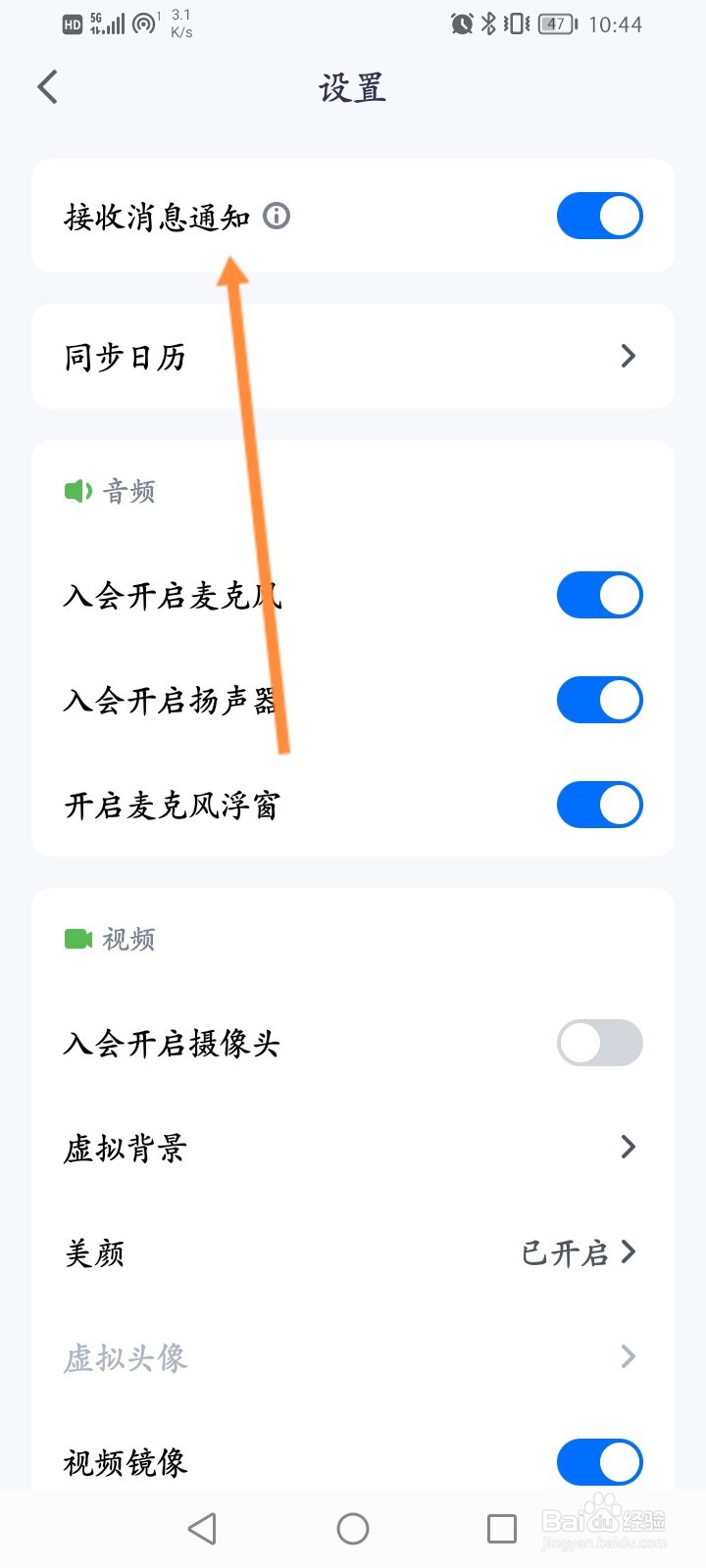Enable the 入会开启摄像头 toggle
This screenshot has width=706, height=1568.
[599, 1043]
